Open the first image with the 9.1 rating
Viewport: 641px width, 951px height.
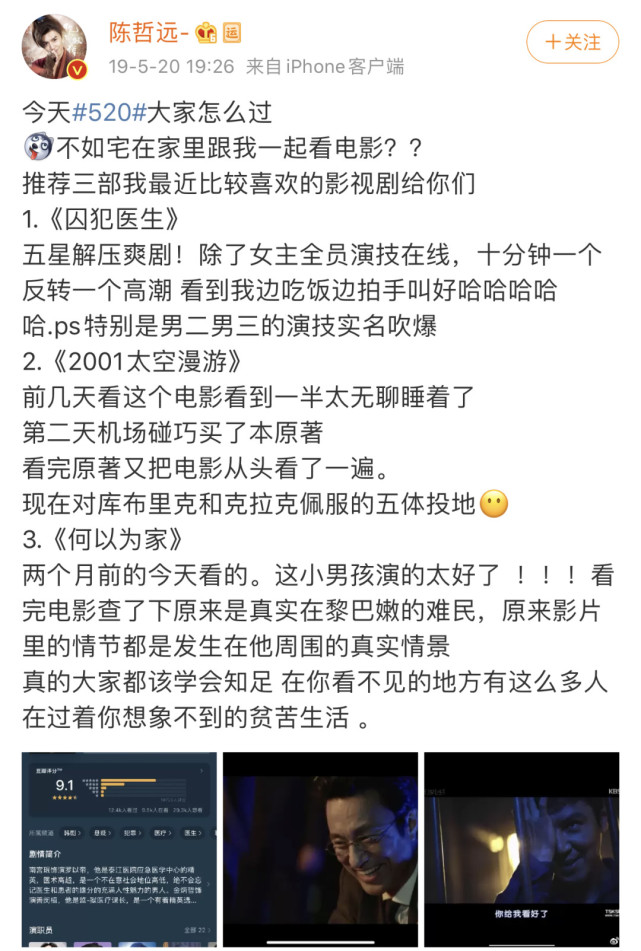click(119, 850)
